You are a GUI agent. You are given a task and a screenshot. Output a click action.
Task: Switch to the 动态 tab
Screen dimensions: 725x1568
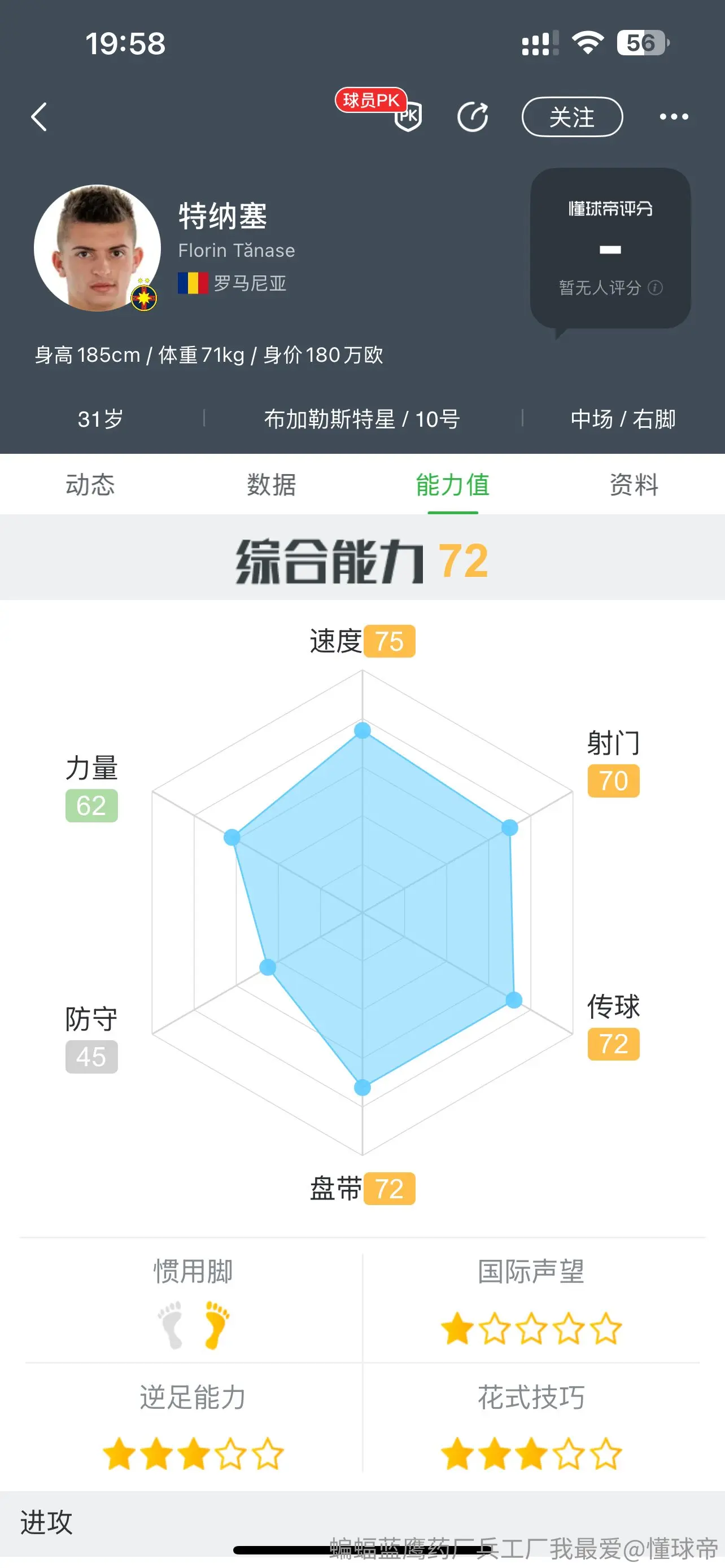(90, 485)
